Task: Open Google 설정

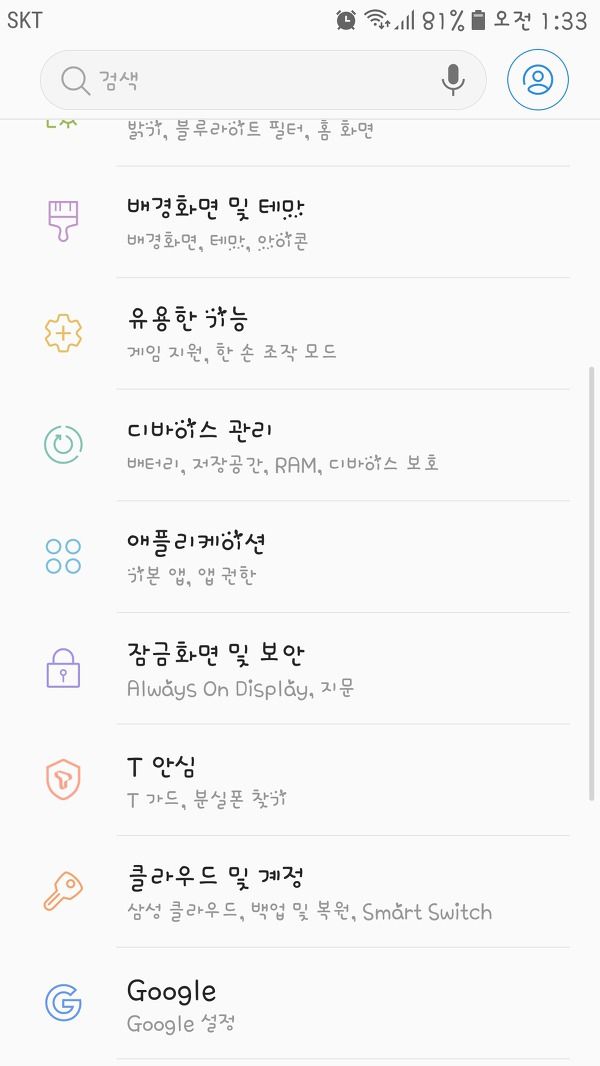Action: tap(300, 1003)
